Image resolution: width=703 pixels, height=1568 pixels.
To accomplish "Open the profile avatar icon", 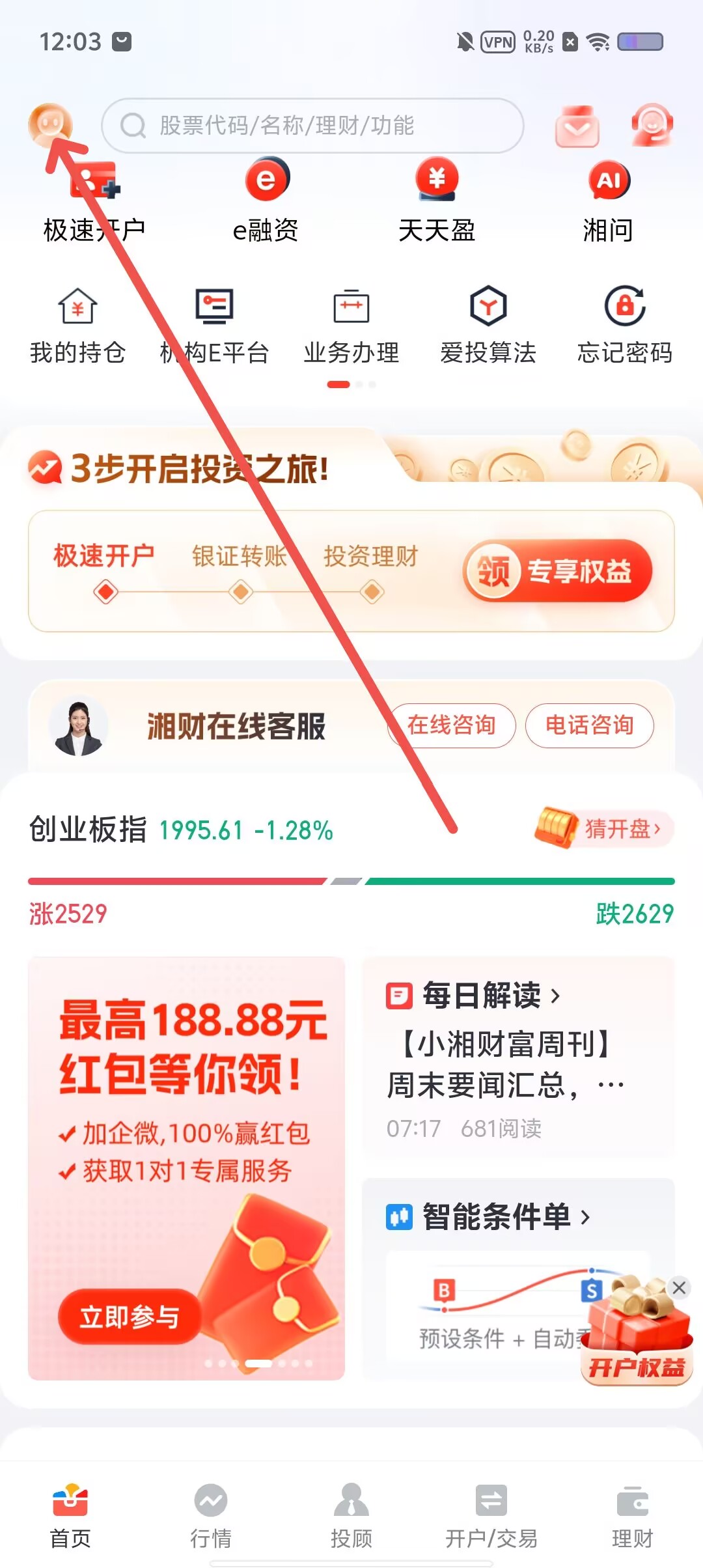I will coord(49,124).
